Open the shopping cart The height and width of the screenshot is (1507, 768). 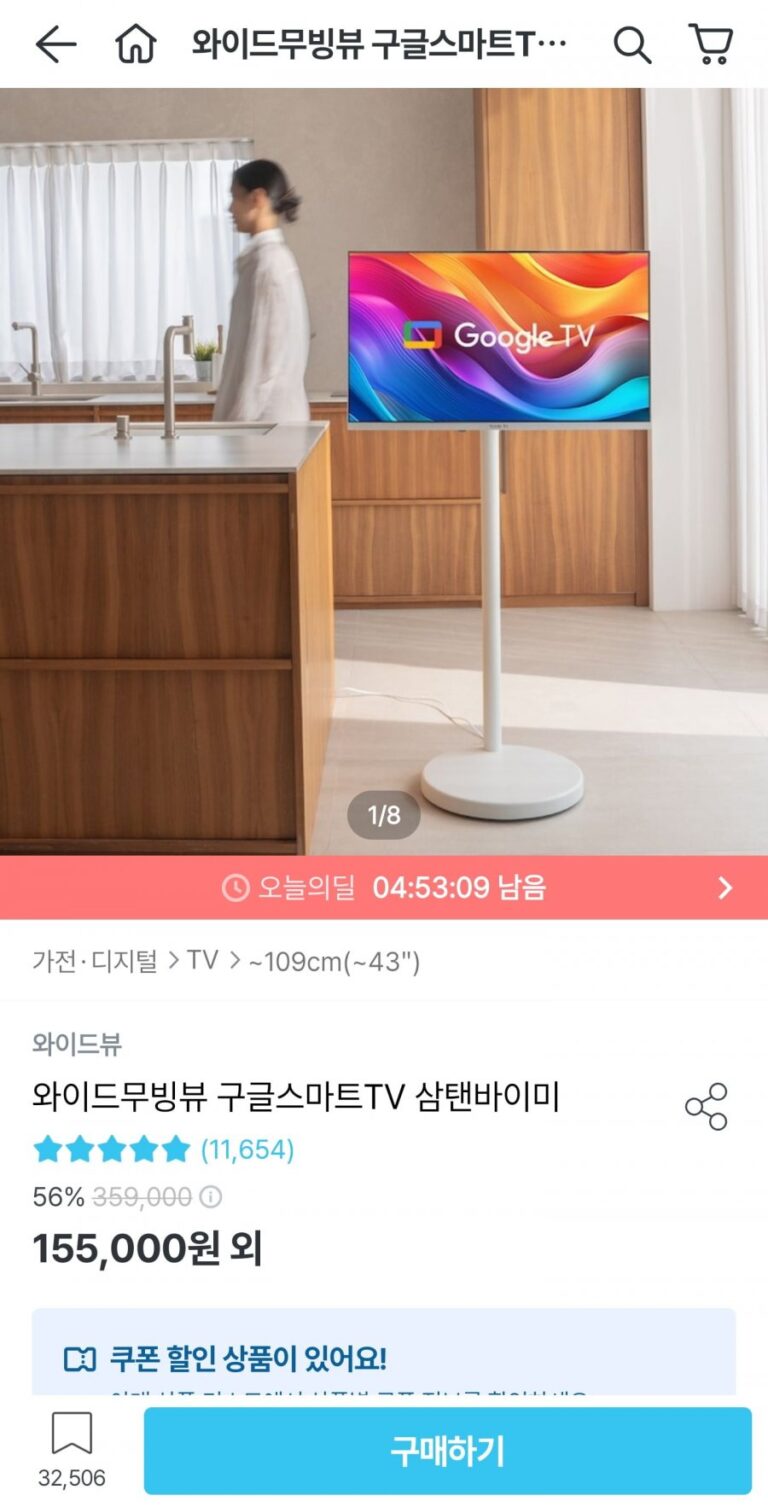711,44
